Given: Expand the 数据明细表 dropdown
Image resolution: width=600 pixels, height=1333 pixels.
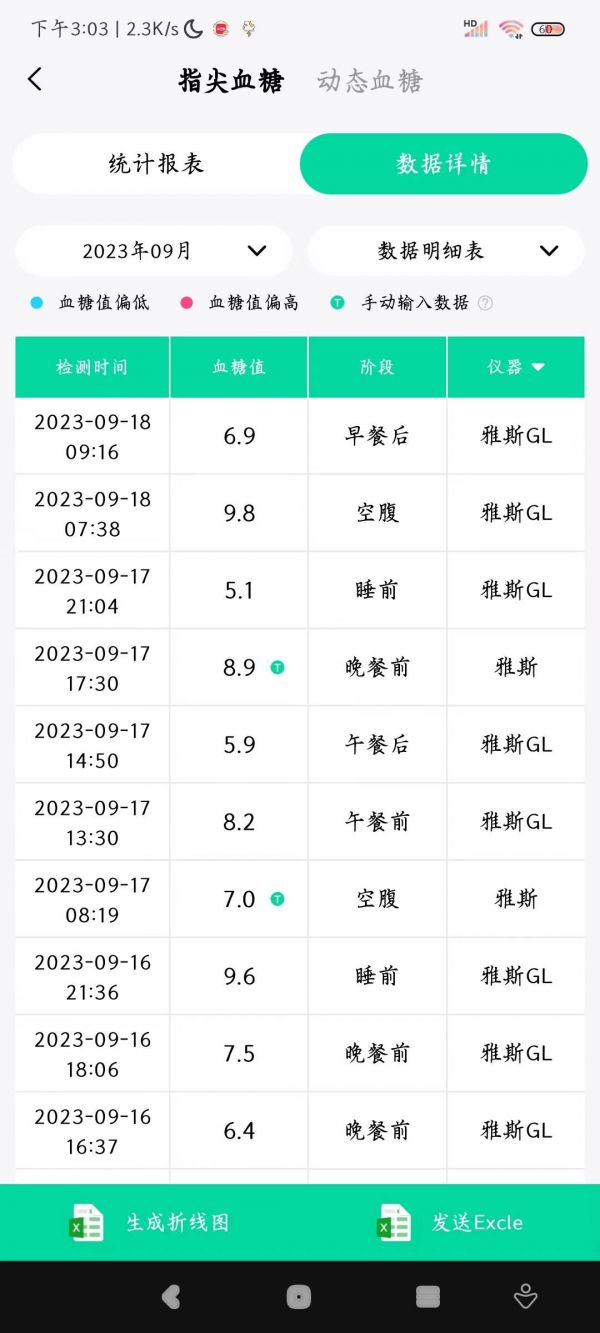Looking at the screenshot, I should 446,250.
